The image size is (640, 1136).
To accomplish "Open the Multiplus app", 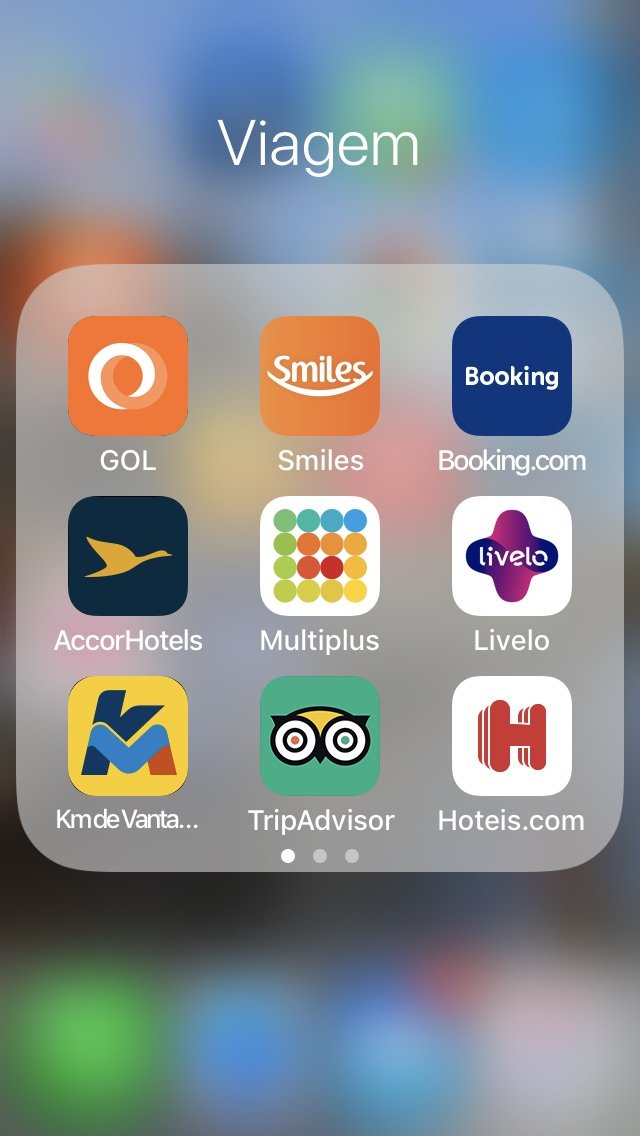I will [x=320, y=556].
